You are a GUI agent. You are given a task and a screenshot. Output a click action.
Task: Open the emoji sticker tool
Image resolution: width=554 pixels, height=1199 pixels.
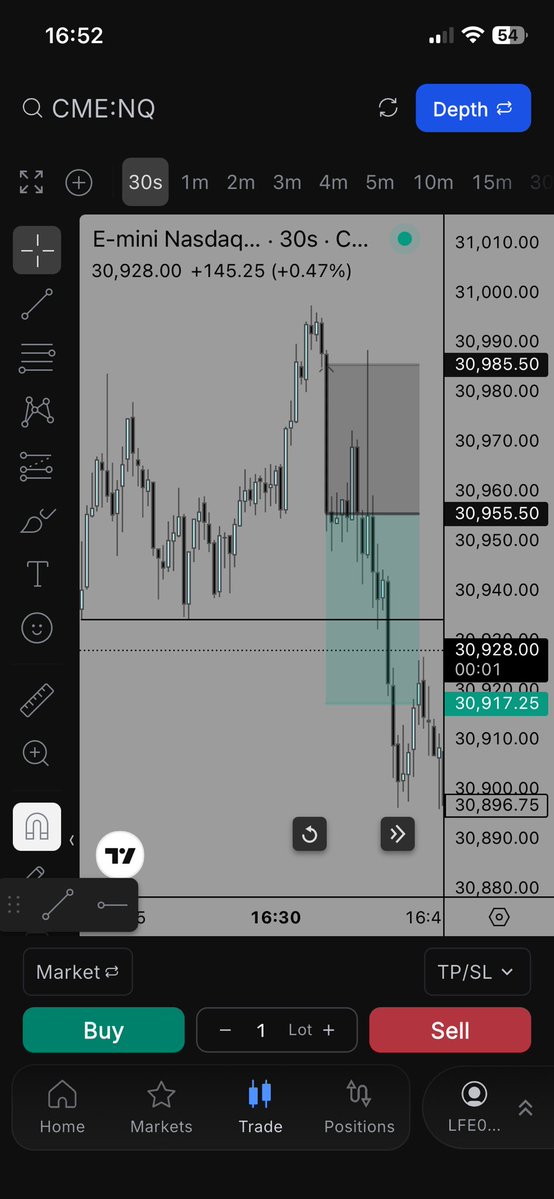(x=37, y=629)
